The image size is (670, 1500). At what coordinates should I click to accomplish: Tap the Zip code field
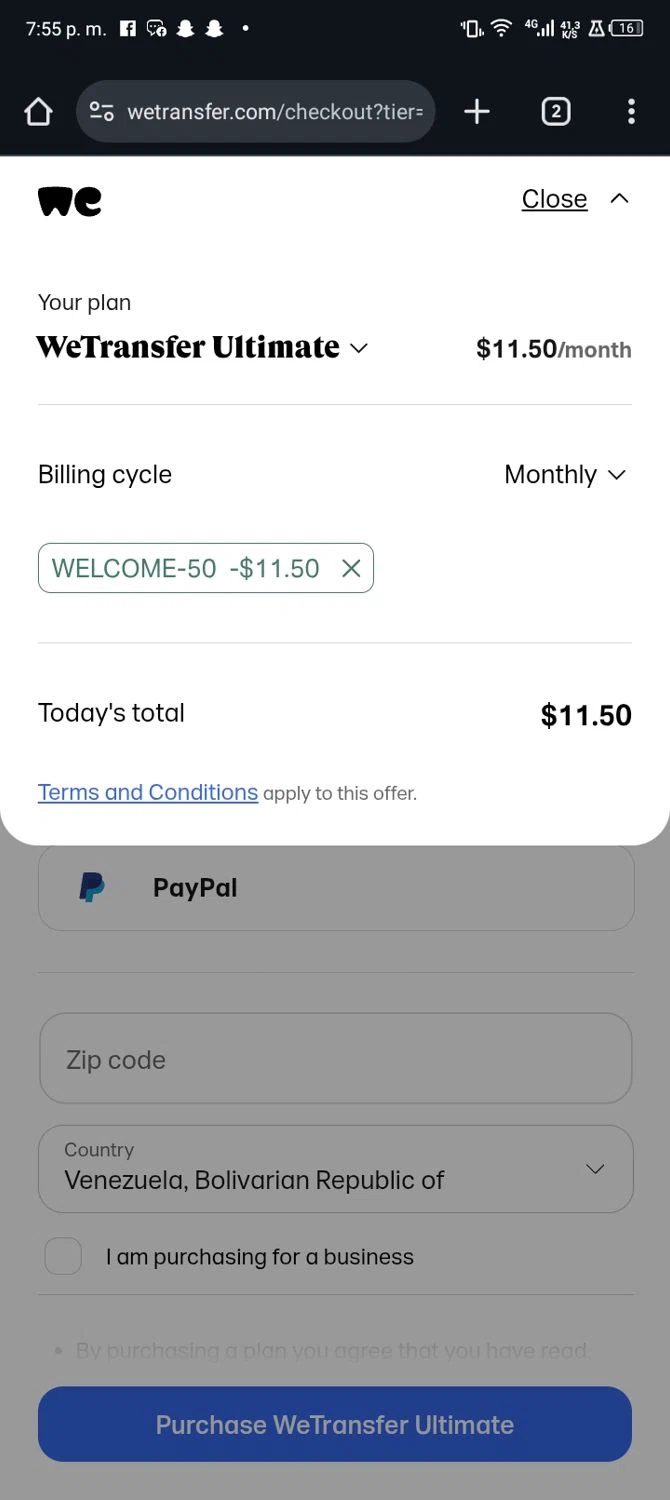tap(336, 1059)
